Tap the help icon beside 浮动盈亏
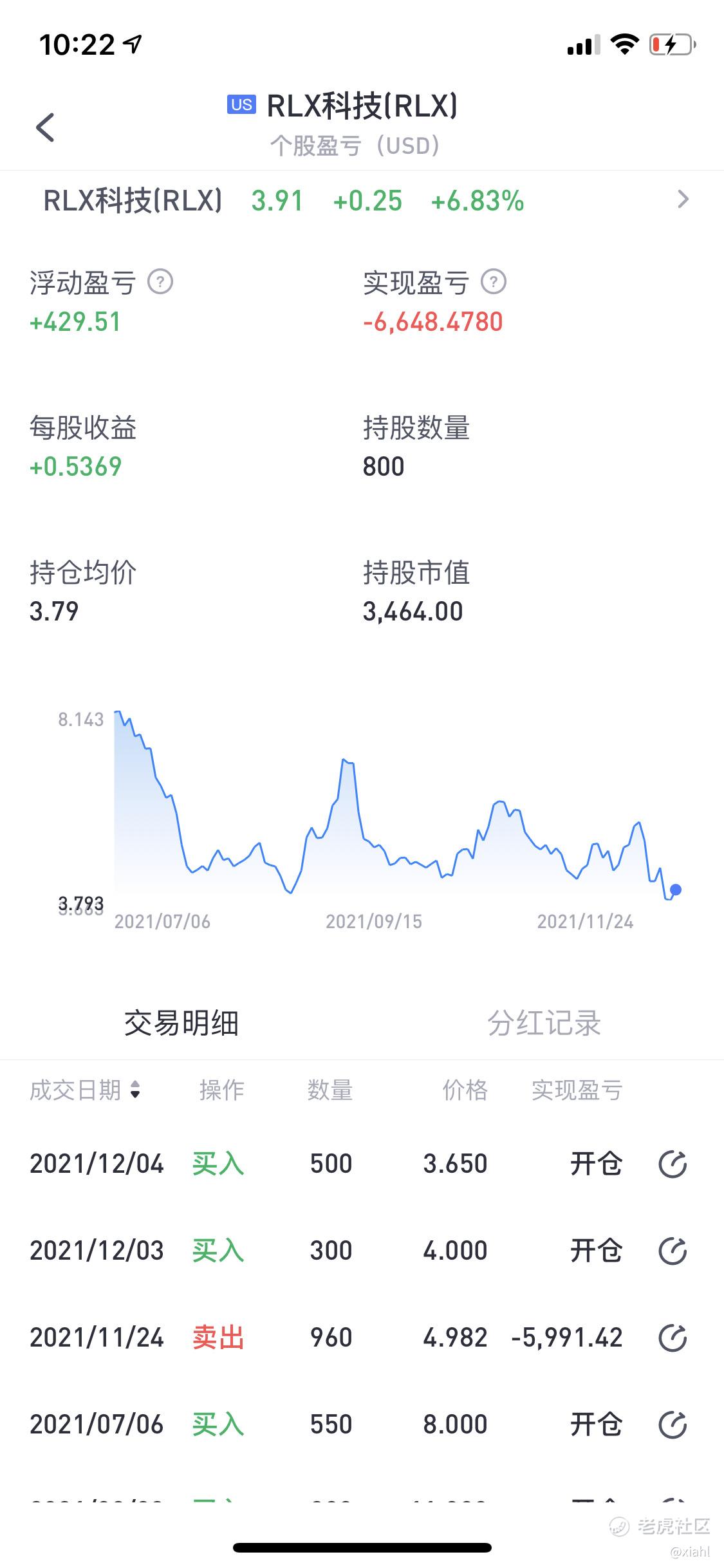The height and width of the screenshot is (1568, 724). (x=160, y=282)
